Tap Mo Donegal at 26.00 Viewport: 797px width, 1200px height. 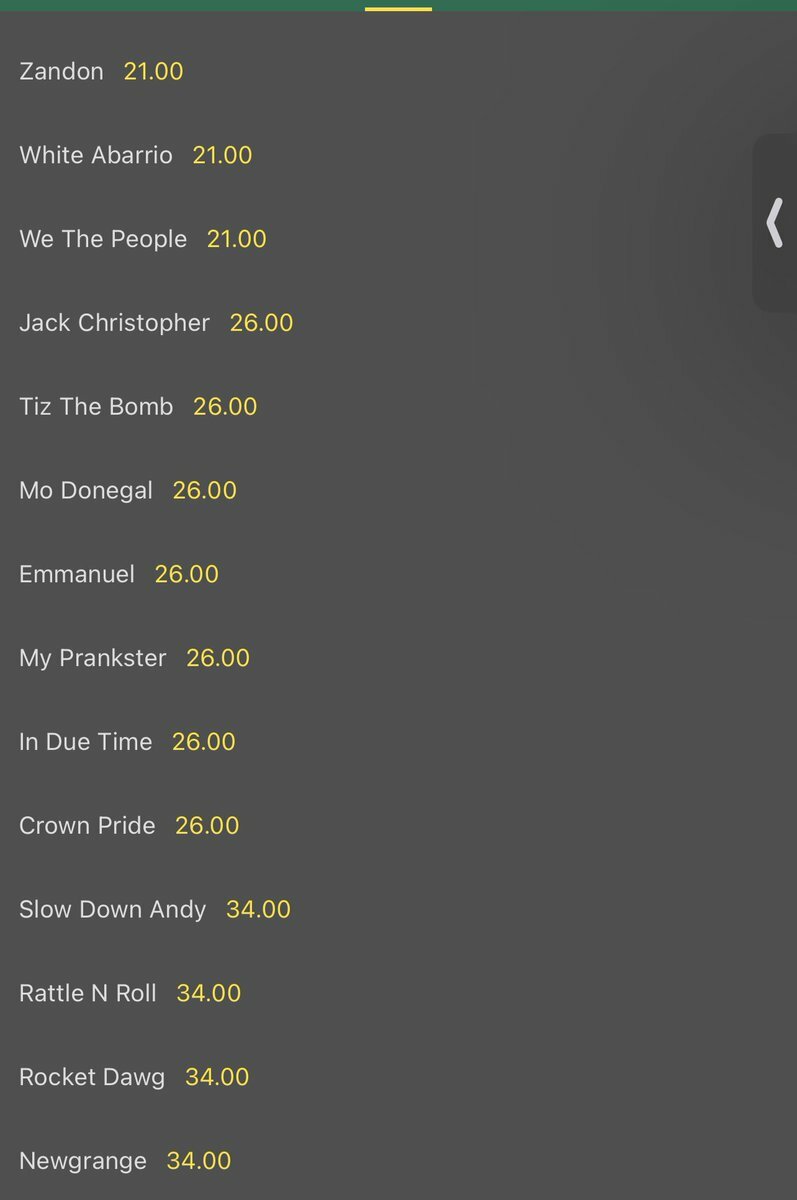click(204, 491)
